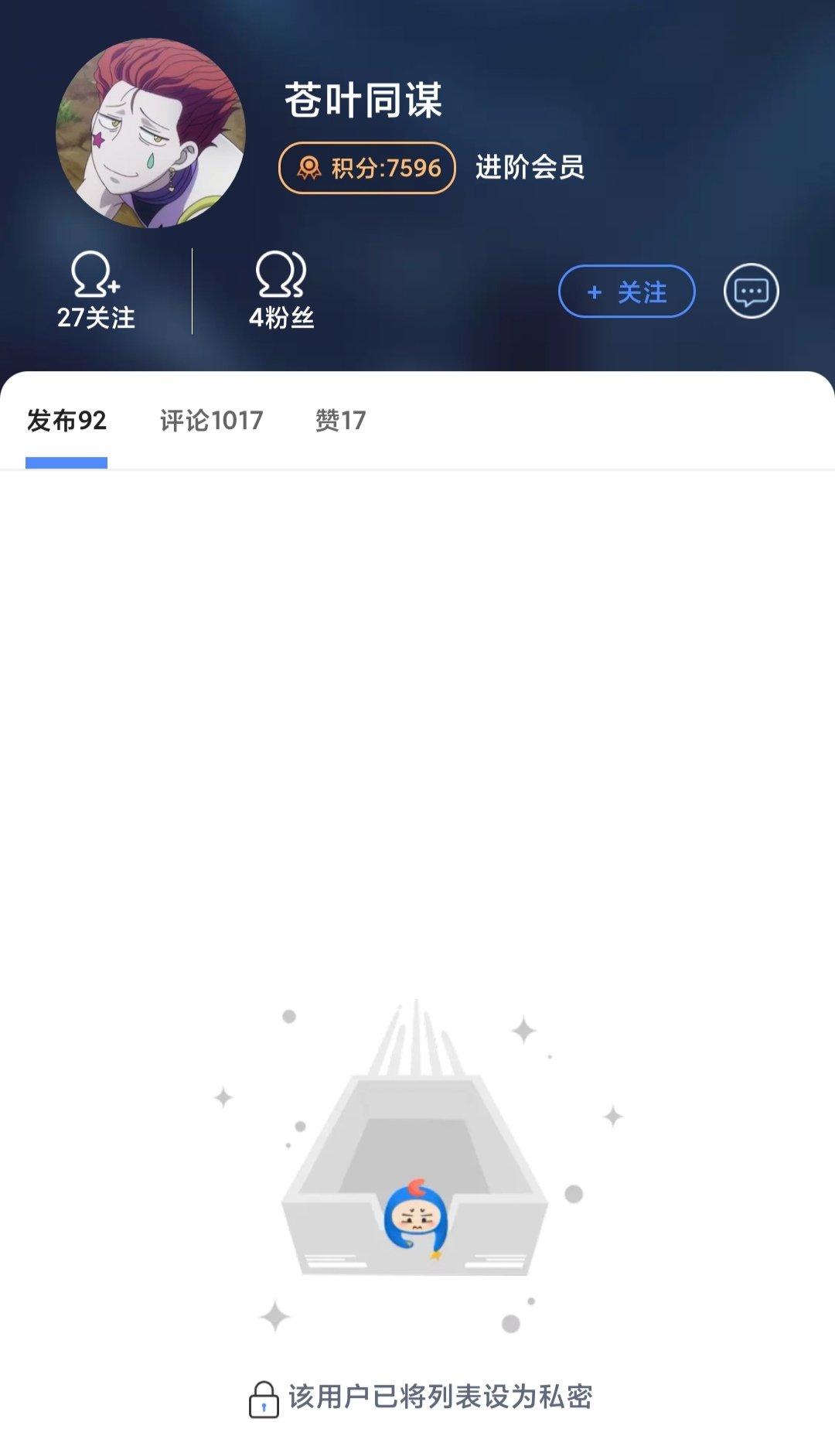Open the profile avatar picture

tap(151, 133)
